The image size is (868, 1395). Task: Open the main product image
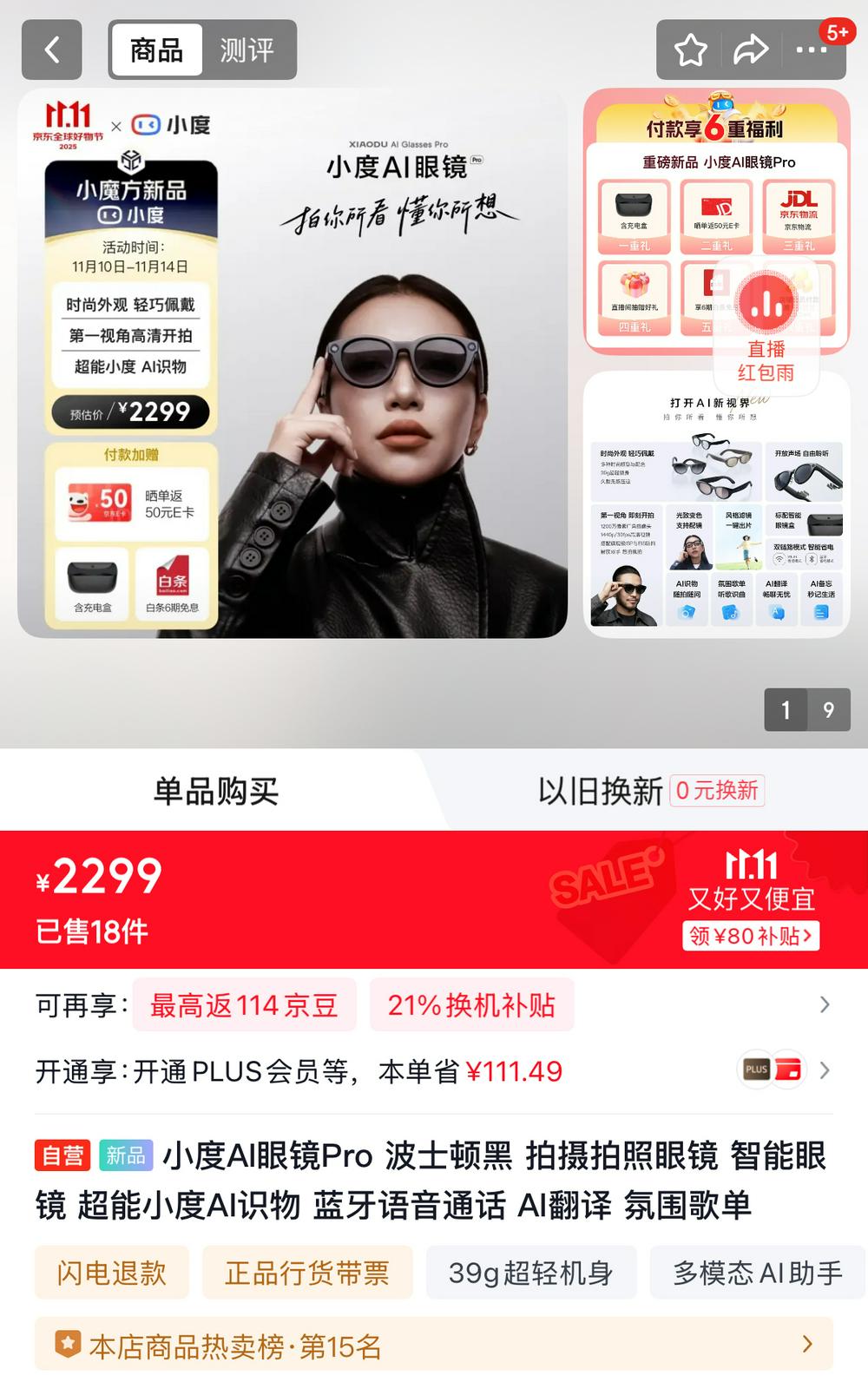(x=293, y=363)
